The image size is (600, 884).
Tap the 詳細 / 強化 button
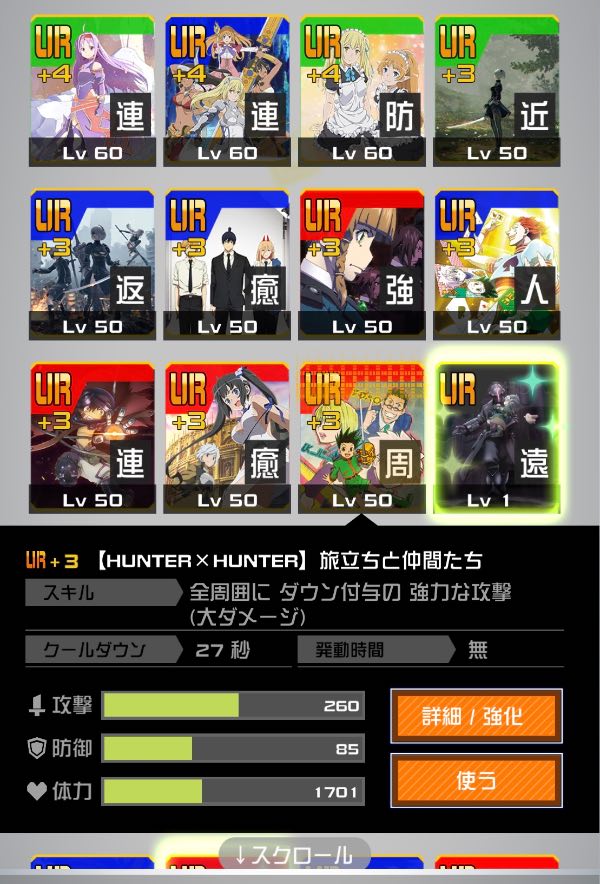click(475, 715)
